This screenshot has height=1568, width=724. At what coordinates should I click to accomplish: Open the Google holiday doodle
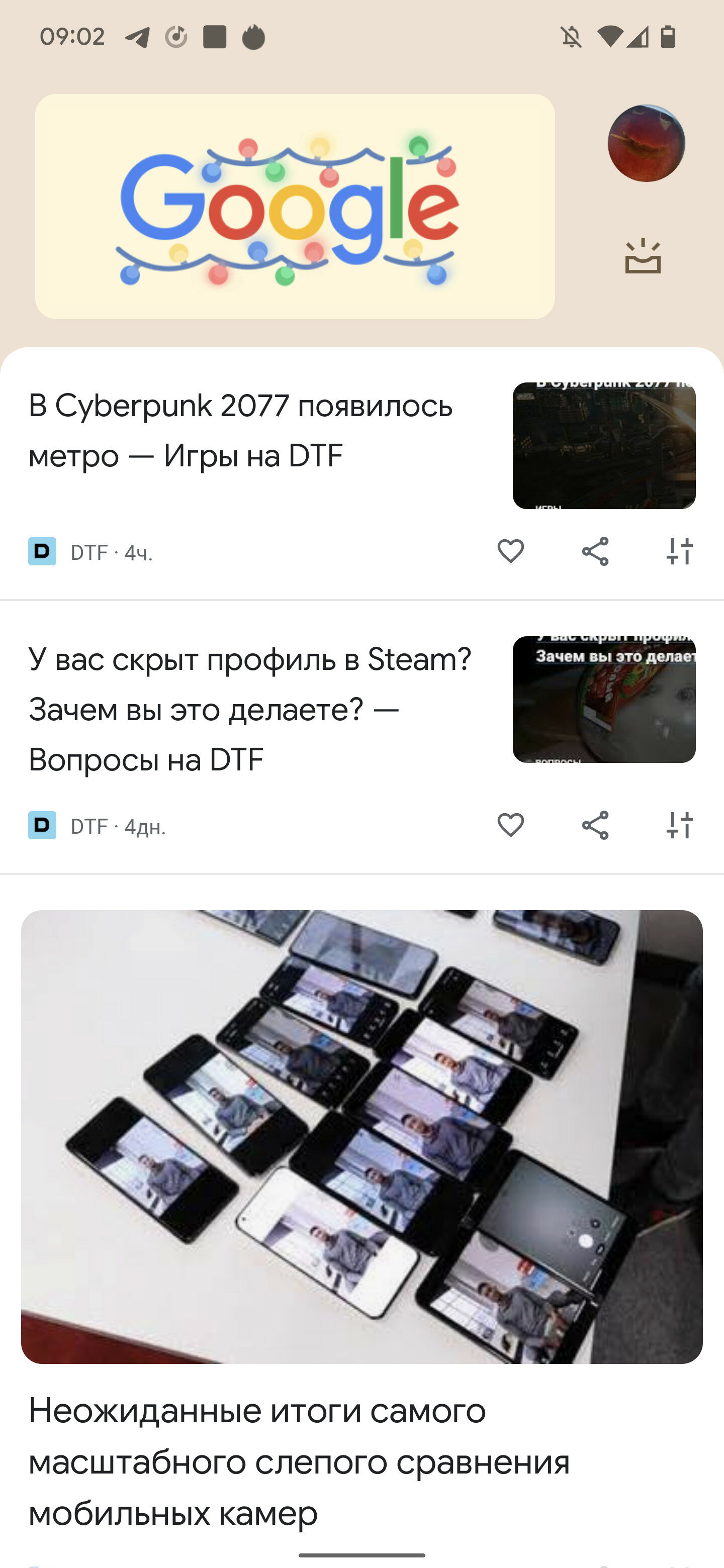coord(295,207)
